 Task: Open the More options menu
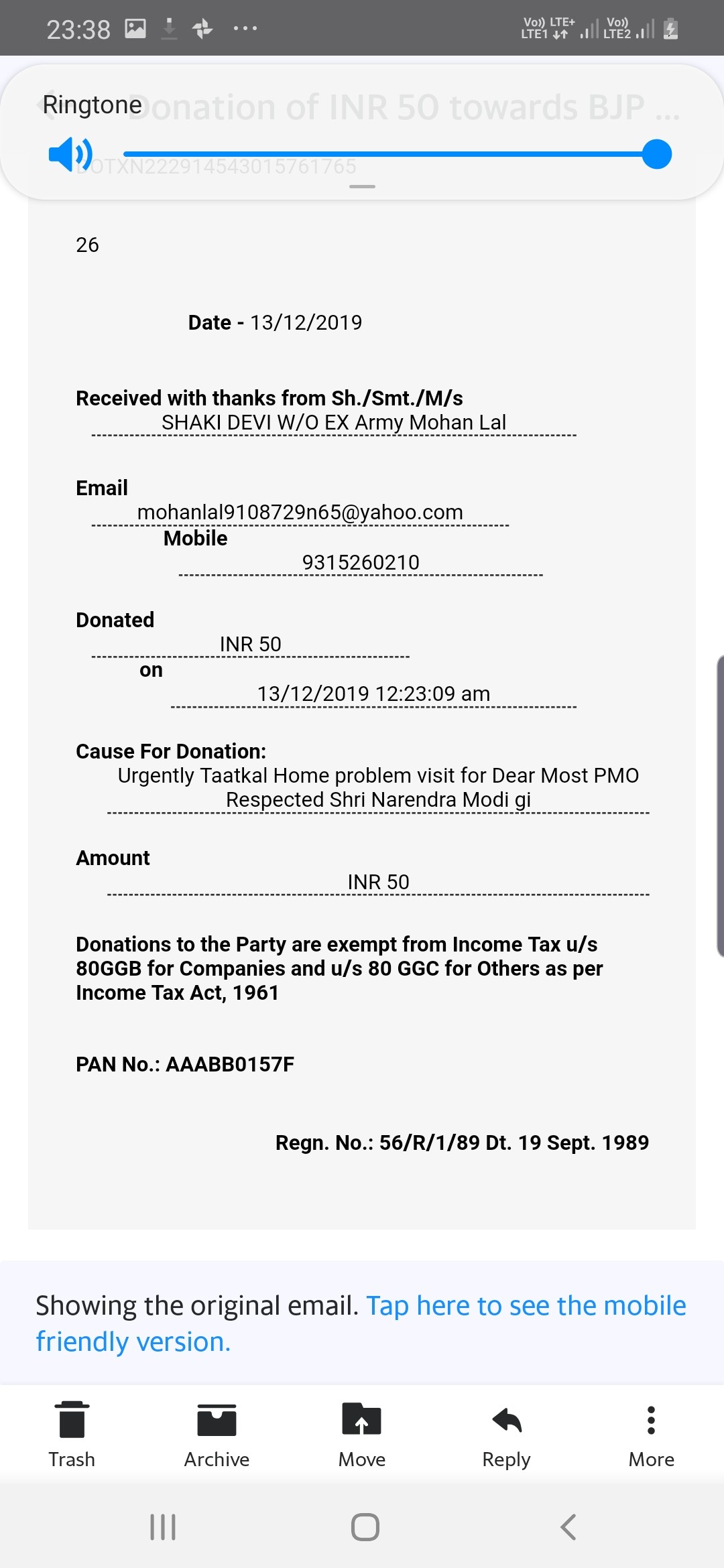(x=651, y=1434)
